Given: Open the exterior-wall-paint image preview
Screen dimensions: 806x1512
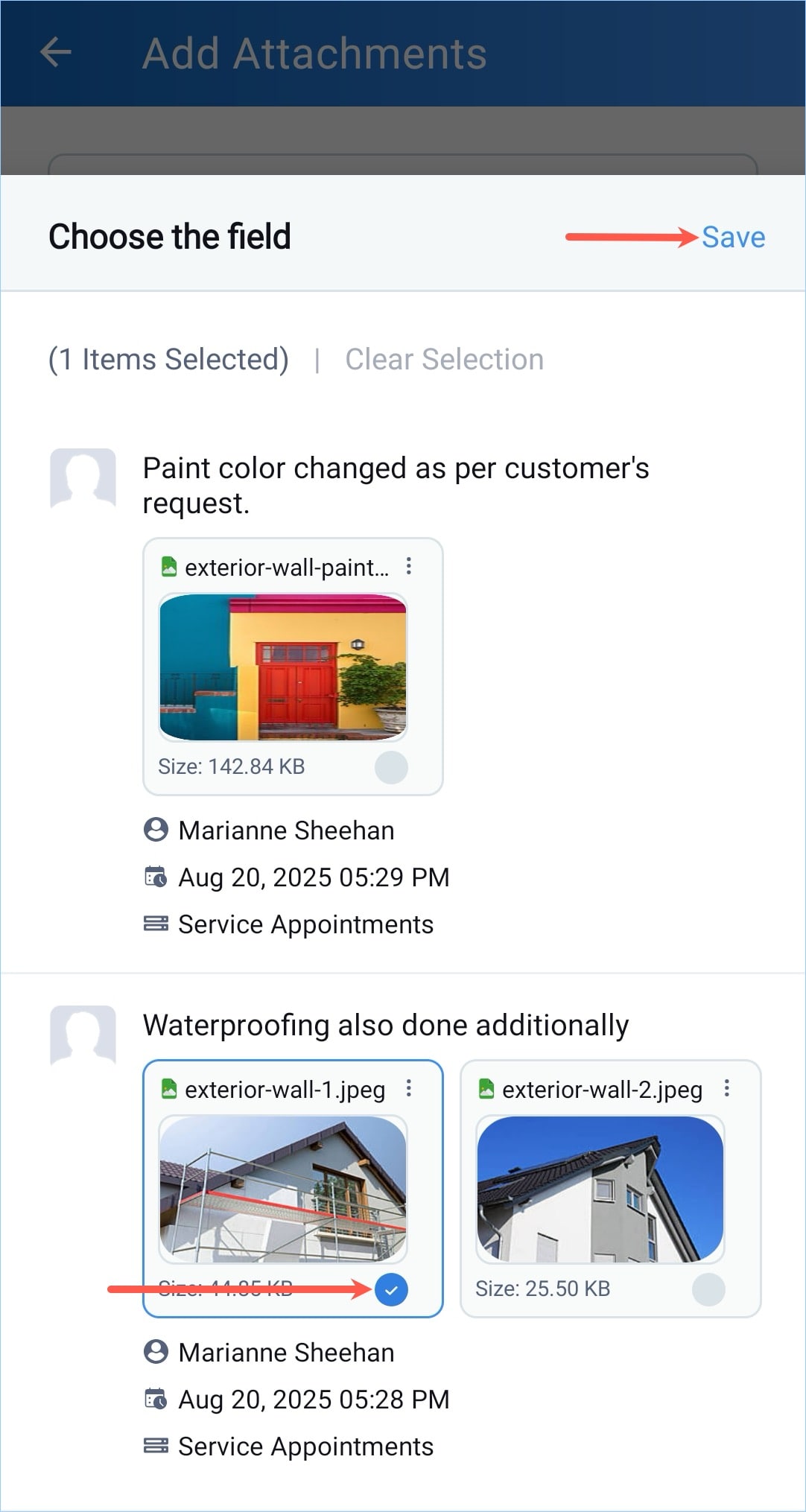Looking at the screenshot, I should 283,667.
